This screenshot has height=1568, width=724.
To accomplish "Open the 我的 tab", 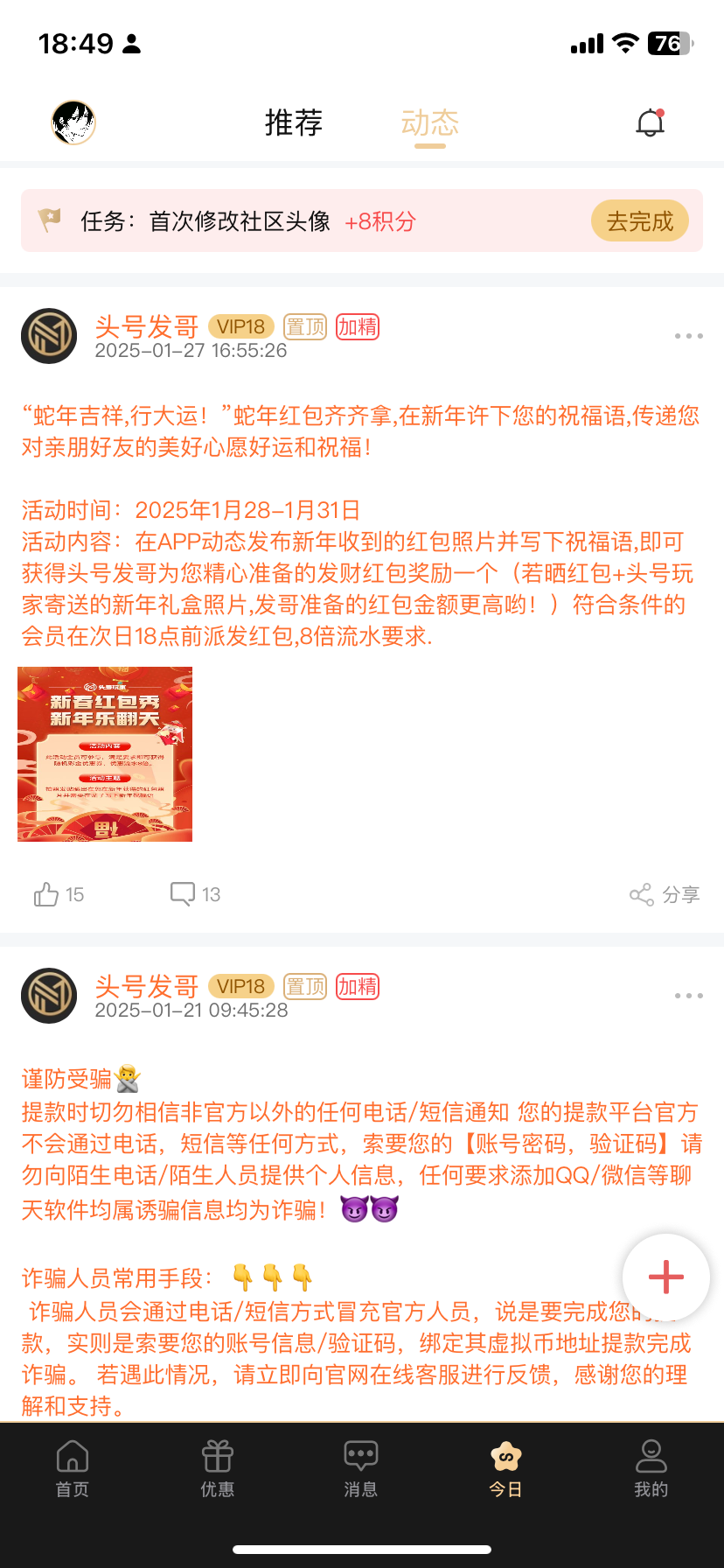I will [651, 1470].
